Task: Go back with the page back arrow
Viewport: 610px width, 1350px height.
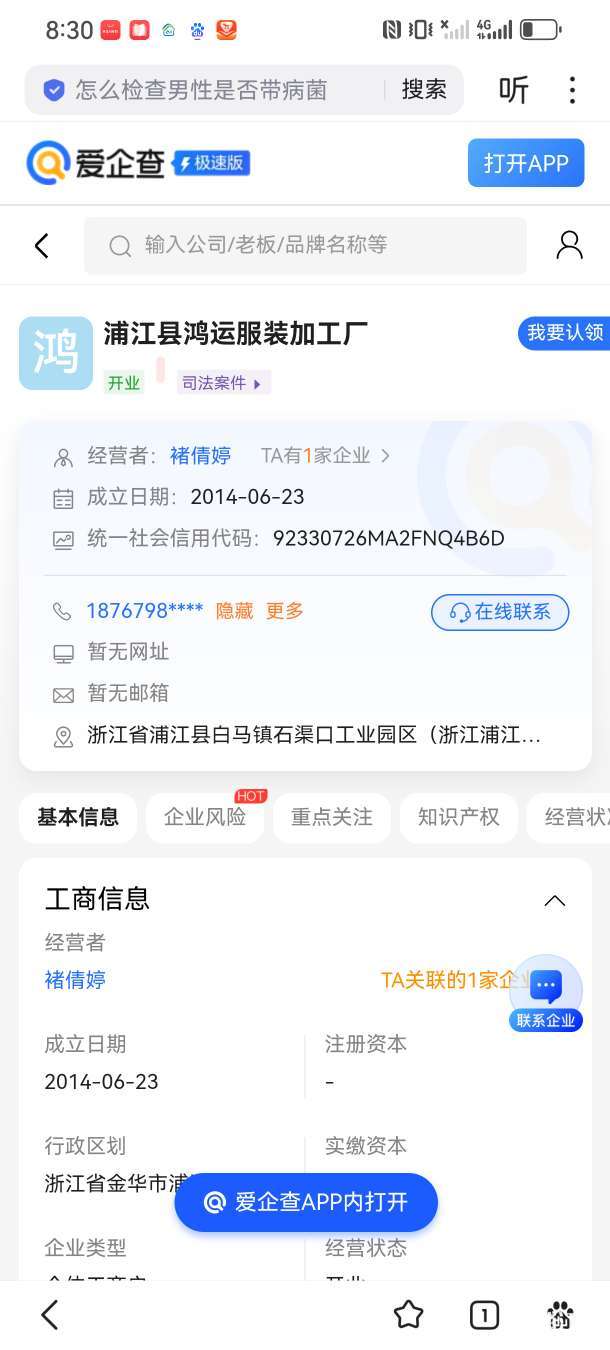Action: 42,246
